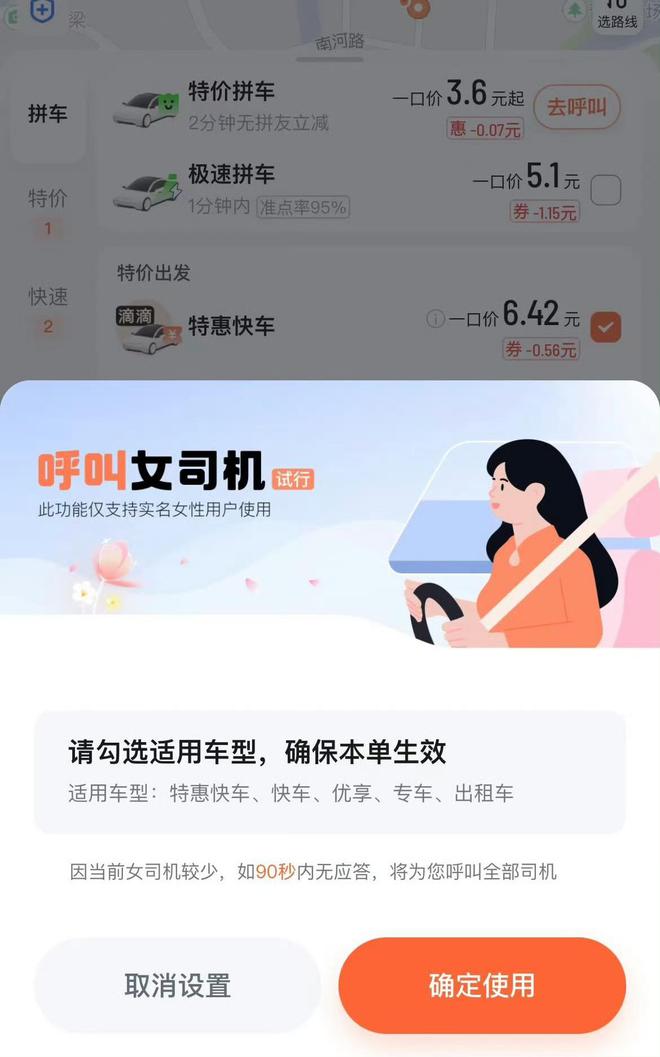The height and width of the screenshot is (1057, 660).
Task: Switch to the 特价 category tab
Action: pos(47,208)
